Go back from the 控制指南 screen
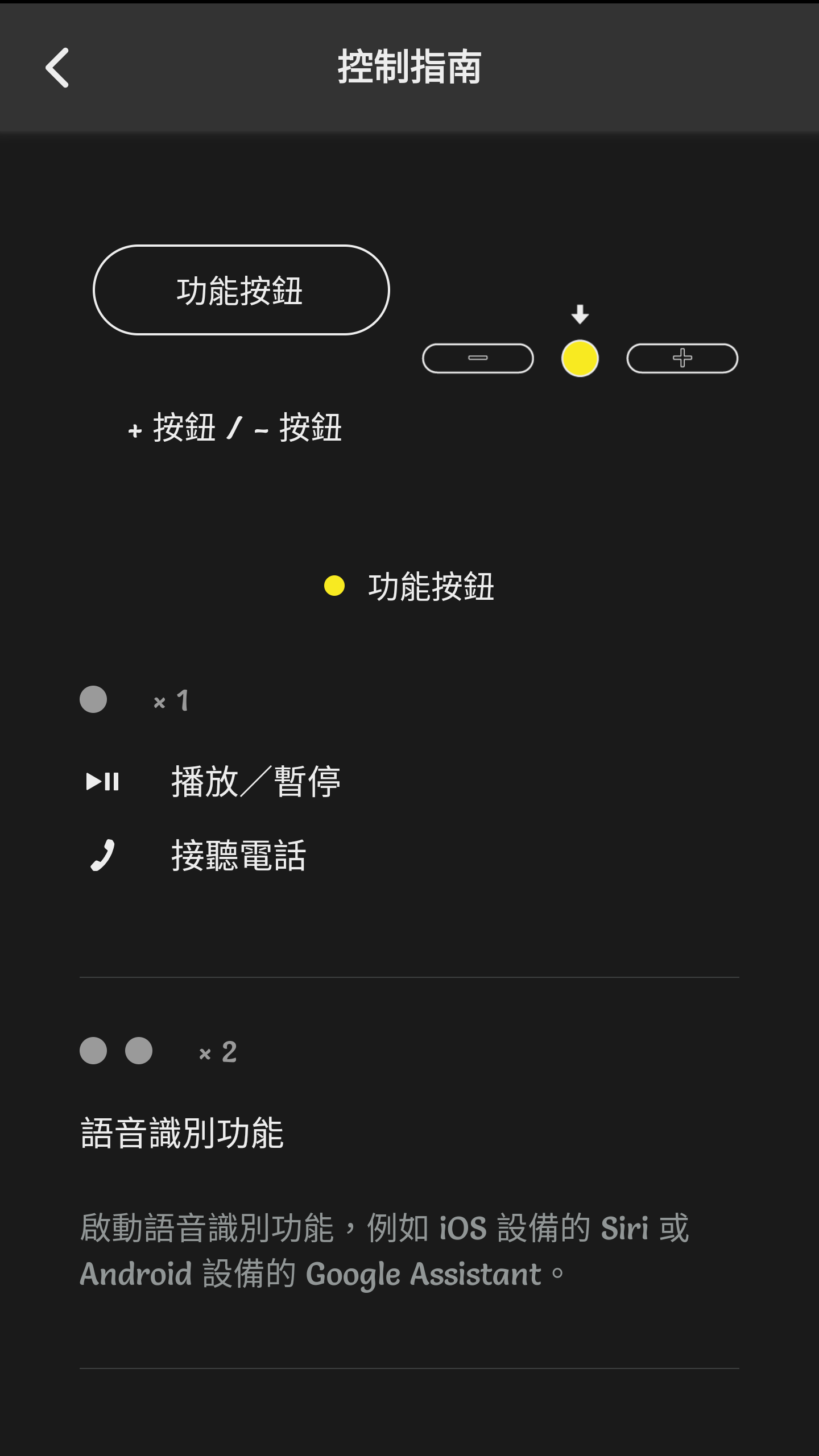This screenshot has height=1456, width=819. pyautogui.click(x=57, y=68)
